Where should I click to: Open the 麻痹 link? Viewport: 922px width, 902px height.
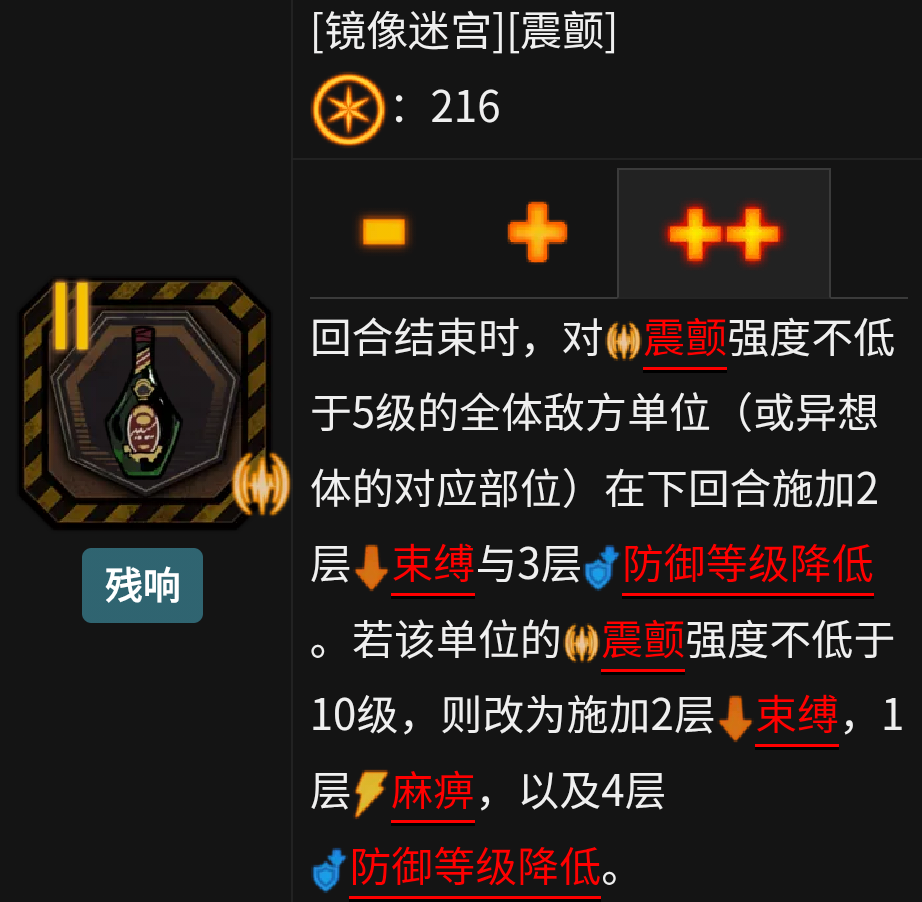(432, 793)
